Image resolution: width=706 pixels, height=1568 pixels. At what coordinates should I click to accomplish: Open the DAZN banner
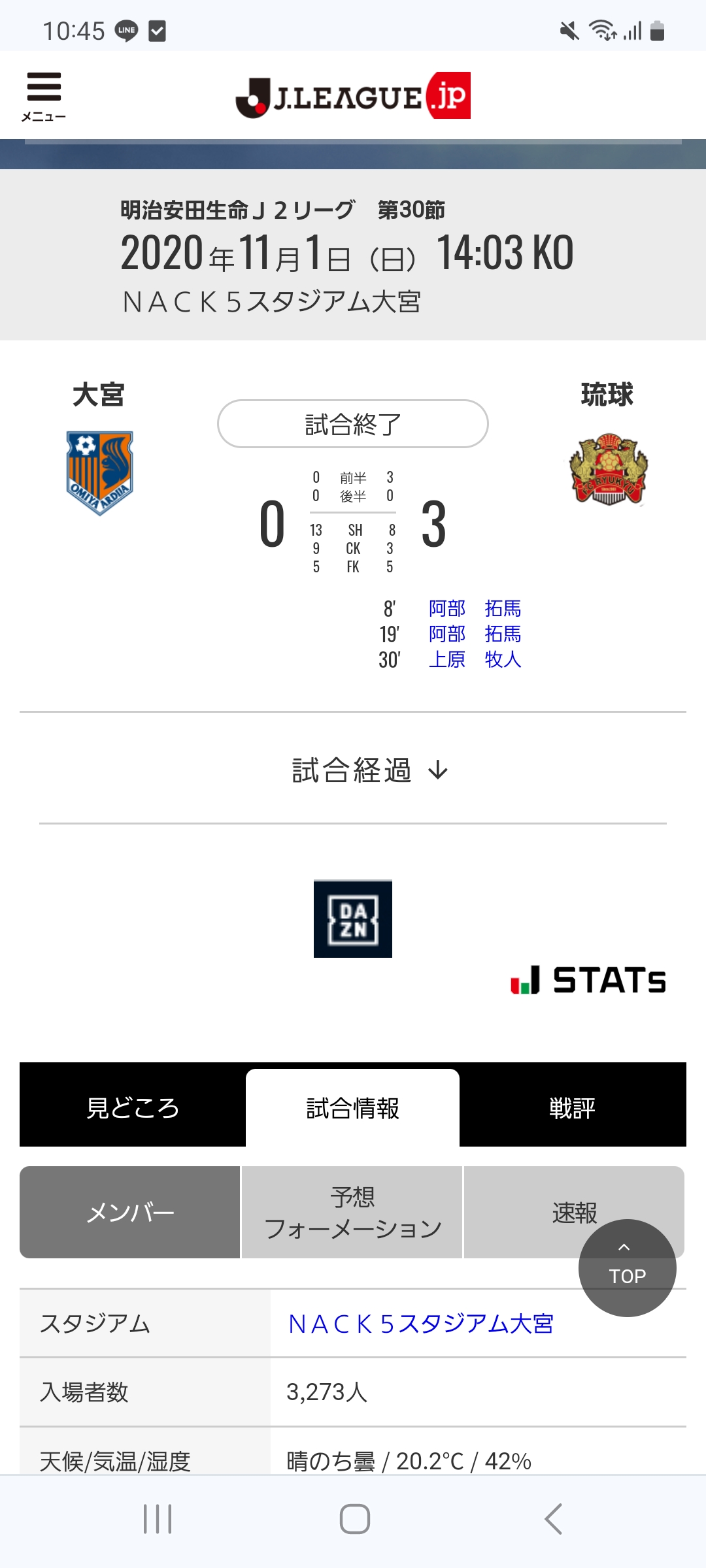(353, 919)
